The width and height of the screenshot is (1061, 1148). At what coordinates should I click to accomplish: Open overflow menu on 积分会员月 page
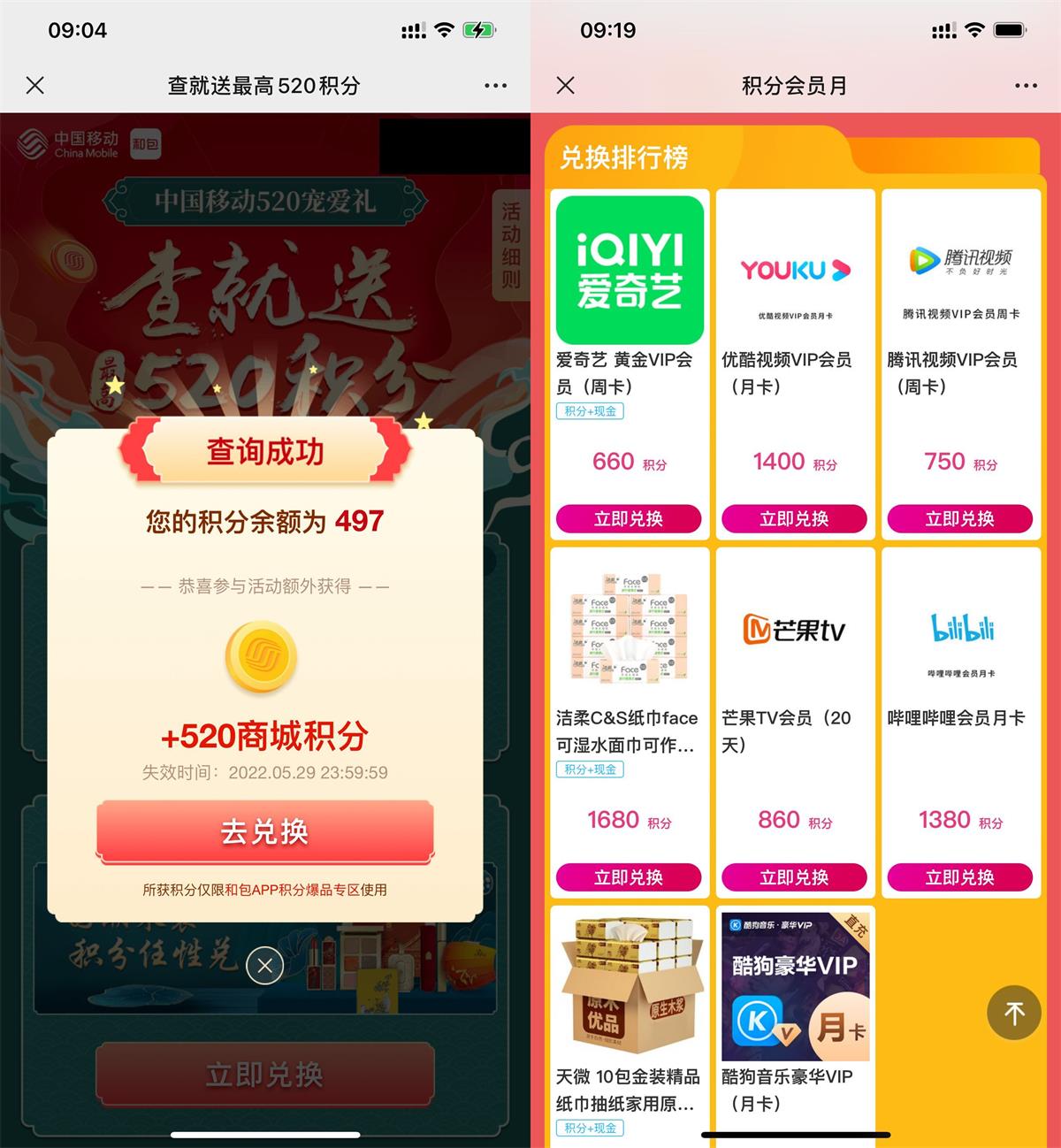coord(1026,86)
